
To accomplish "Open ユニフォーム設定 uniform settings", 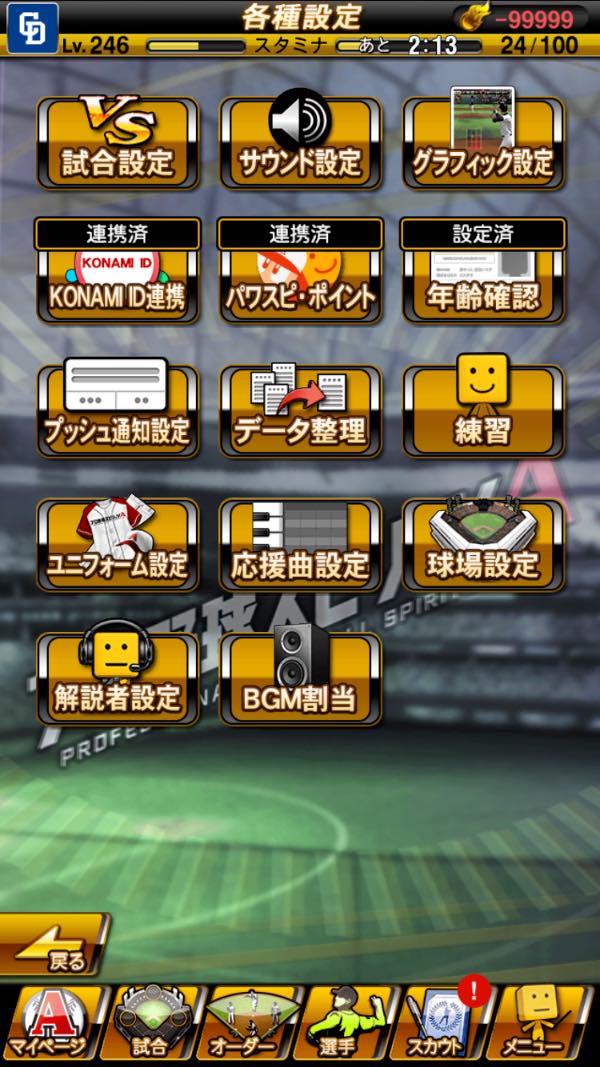I will [118, 546].
